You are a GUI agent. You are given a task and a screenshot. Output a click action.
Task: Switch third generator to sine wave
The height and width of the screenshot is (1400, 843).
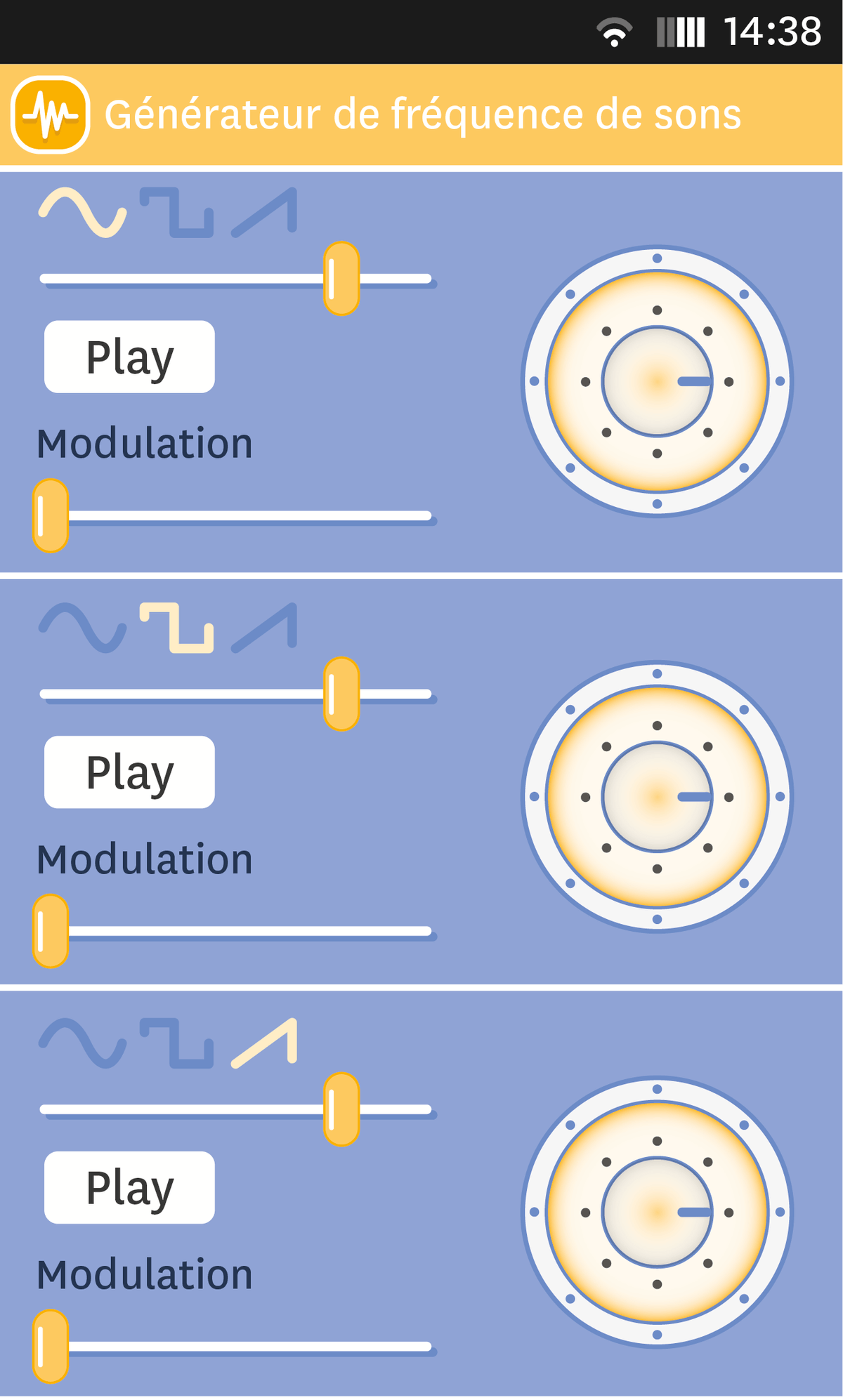pyautogui.click(x=83, y=1044)
